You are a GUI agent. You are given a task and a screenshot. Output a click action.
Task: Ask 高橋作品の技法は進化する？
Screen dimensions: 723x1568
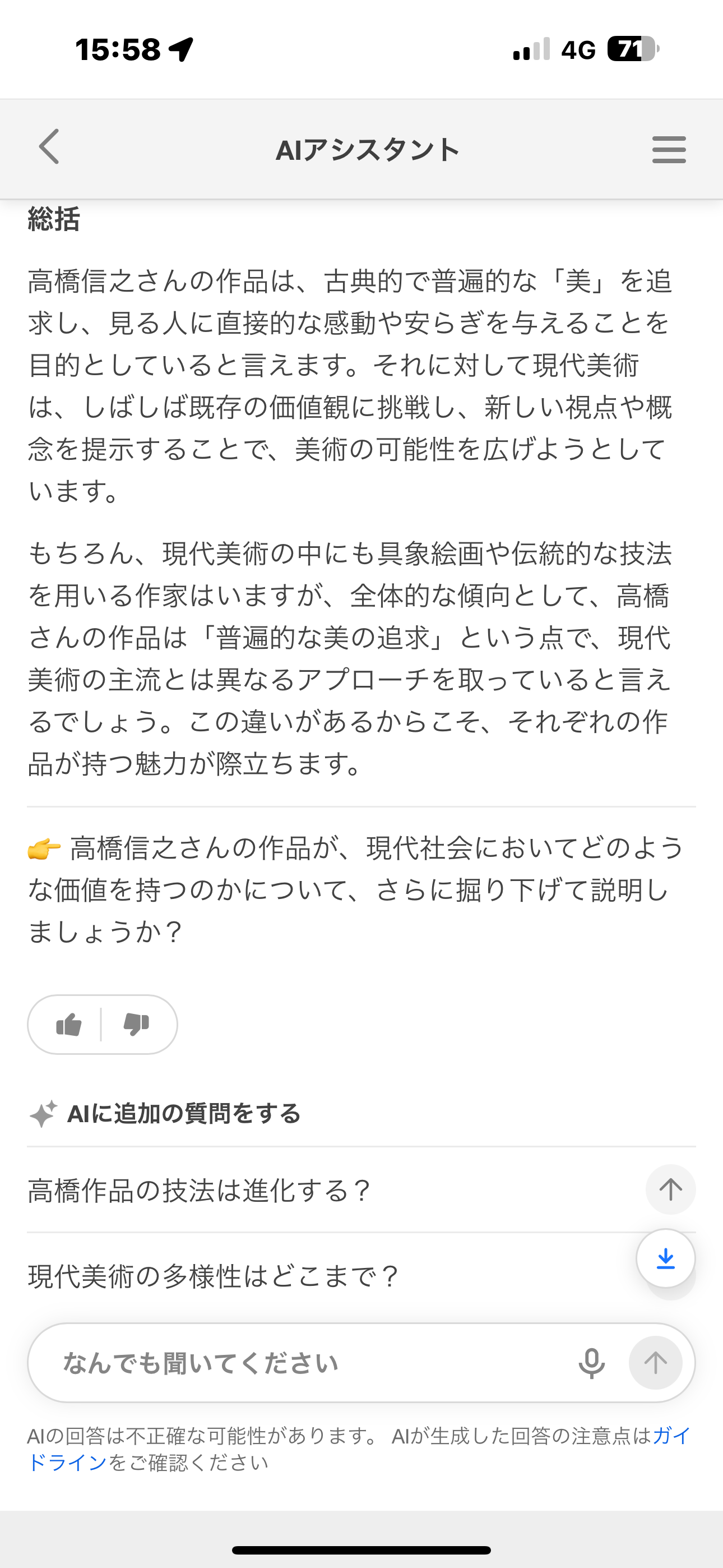(x=200, y=1190)
